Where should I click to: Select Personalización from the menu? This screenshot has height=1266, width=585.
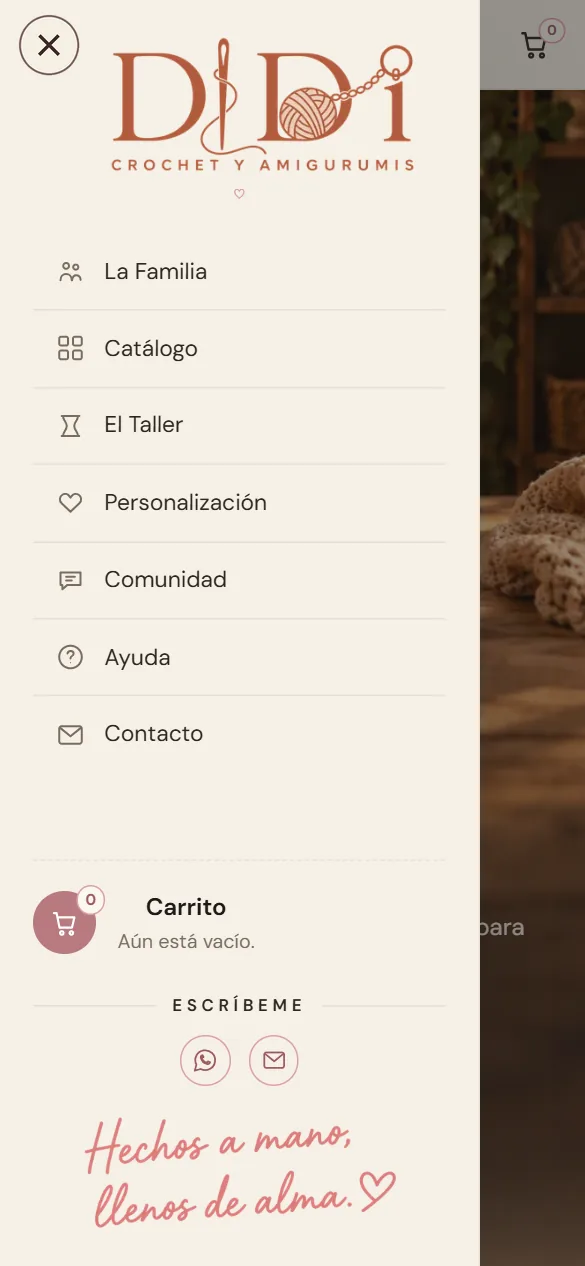pyautogui.click(x=239, y=503)
